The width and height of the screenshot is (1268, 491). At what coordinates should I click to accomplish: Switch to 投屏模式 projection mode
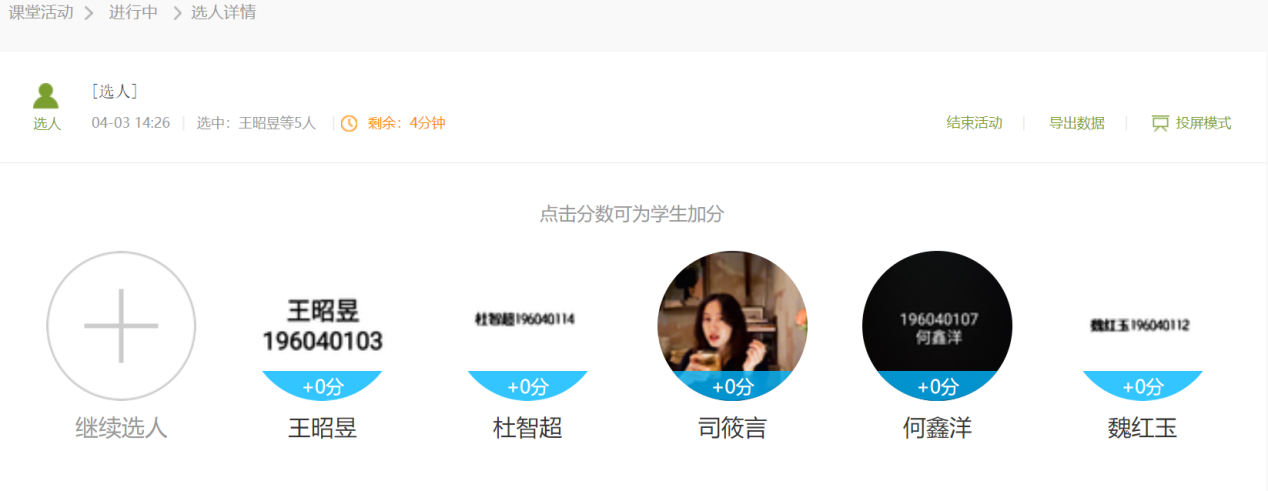(x=1192, y=123)
